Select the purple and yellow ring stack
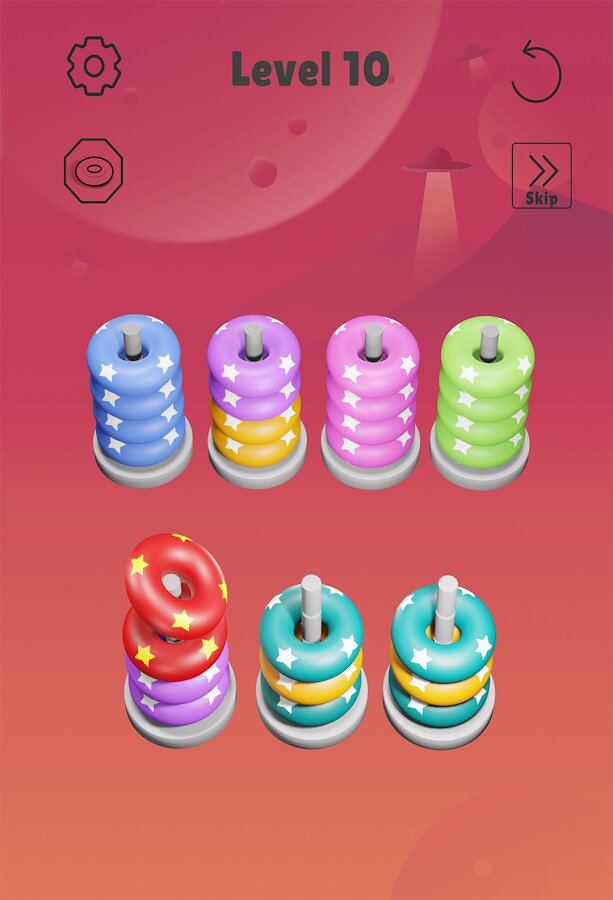The image size is (613, 900). [254, 400]
